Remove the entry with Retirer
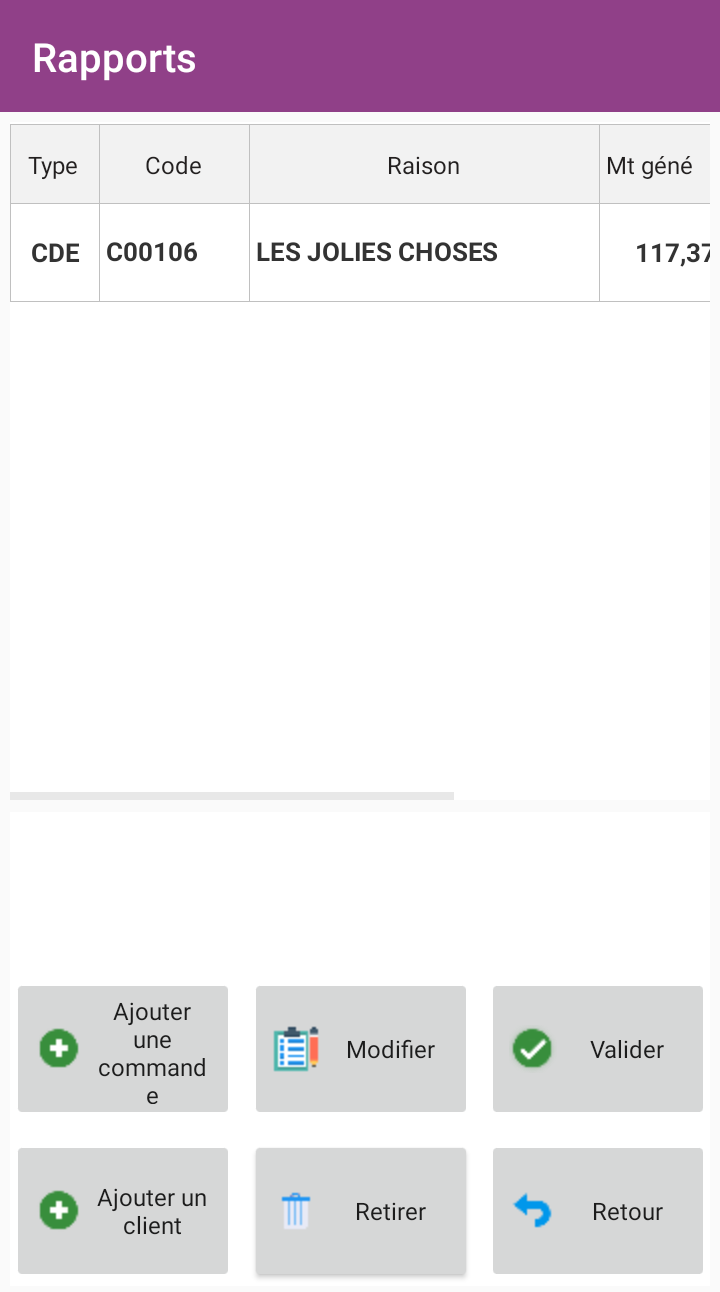The width and height of the screenshot is (720, 1292). tap(361, 1211)
